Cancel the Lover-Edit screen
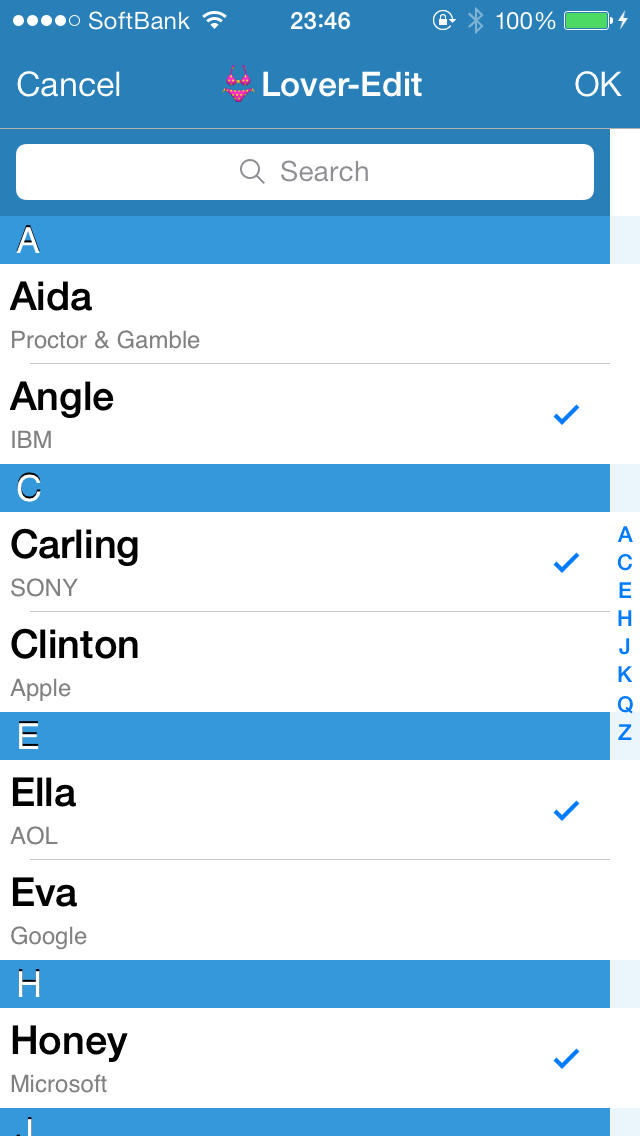Viewport: 640px width, 1136px height. coord(68,85)
